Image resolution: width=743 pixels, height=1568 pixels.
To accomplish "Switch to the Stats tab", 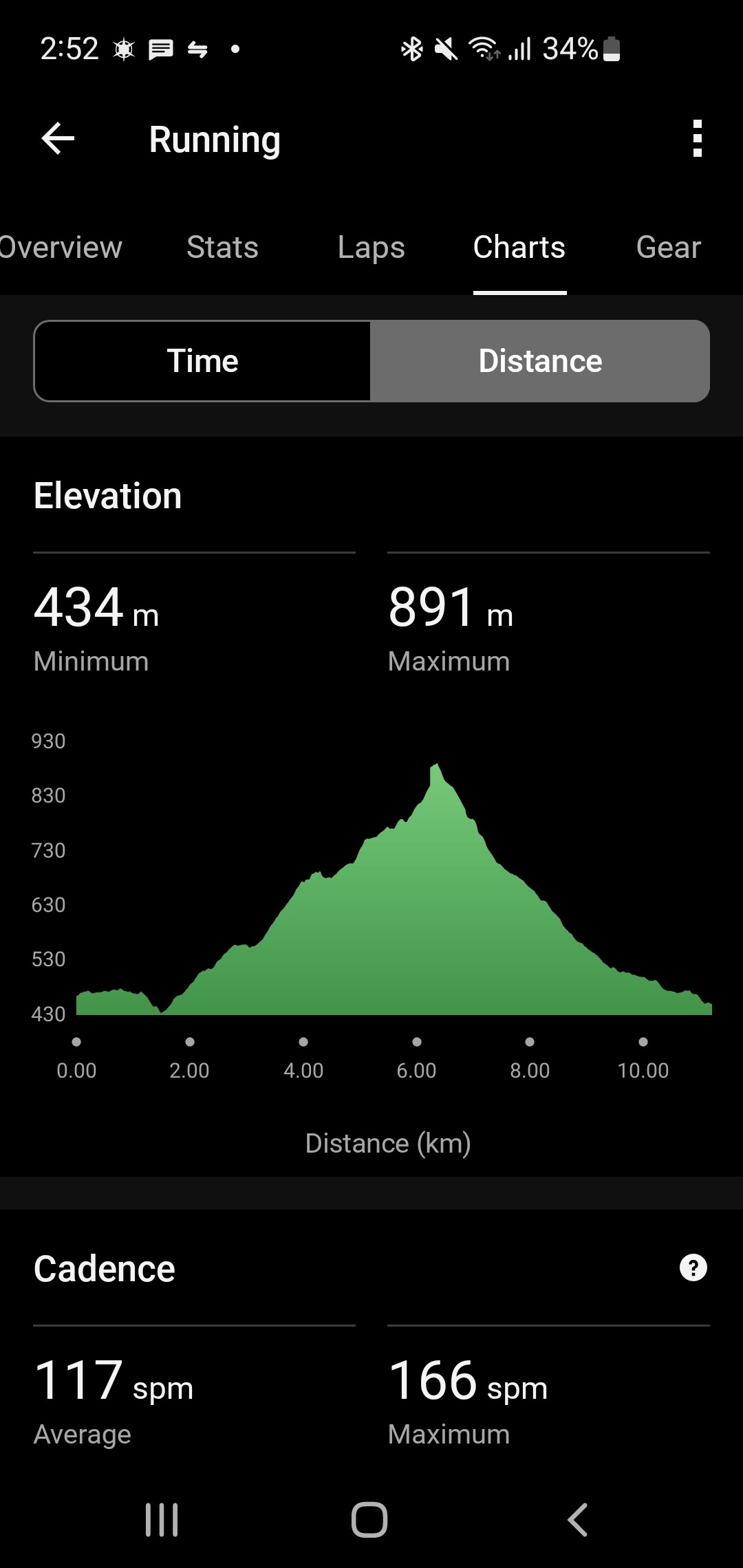I will (x=222, y=248).
